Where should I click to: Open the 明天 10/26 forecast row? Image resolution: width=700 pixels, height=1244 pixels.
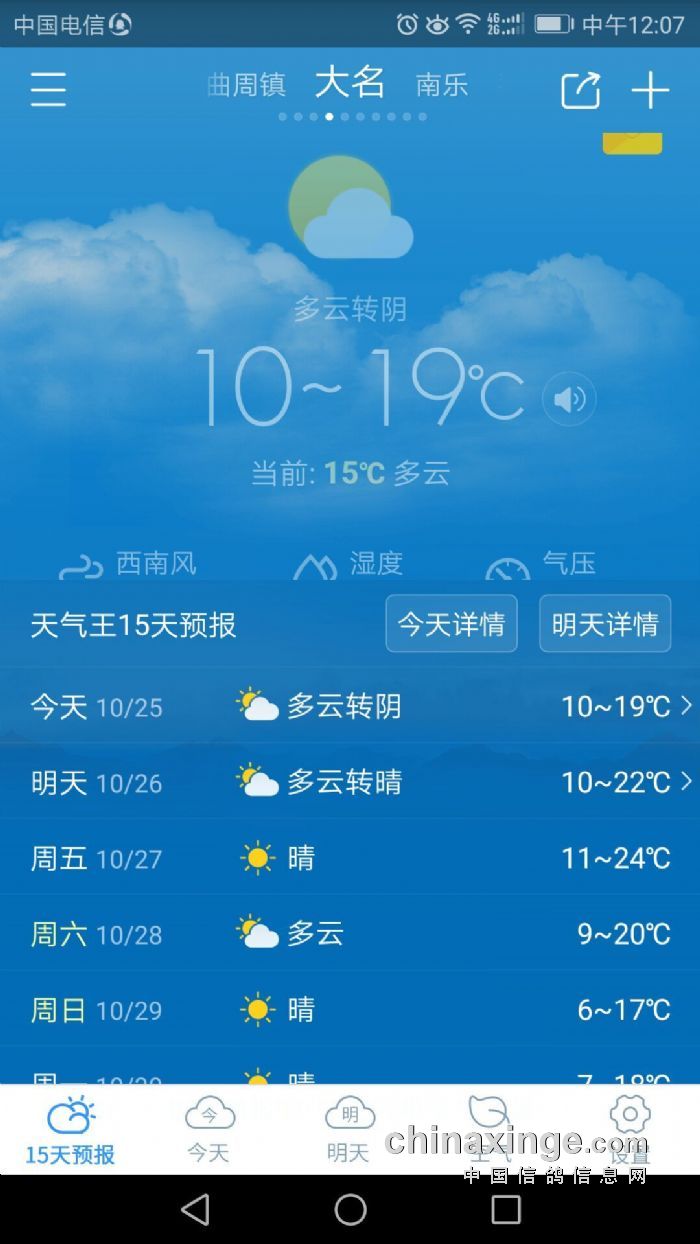tap(350, 782)
